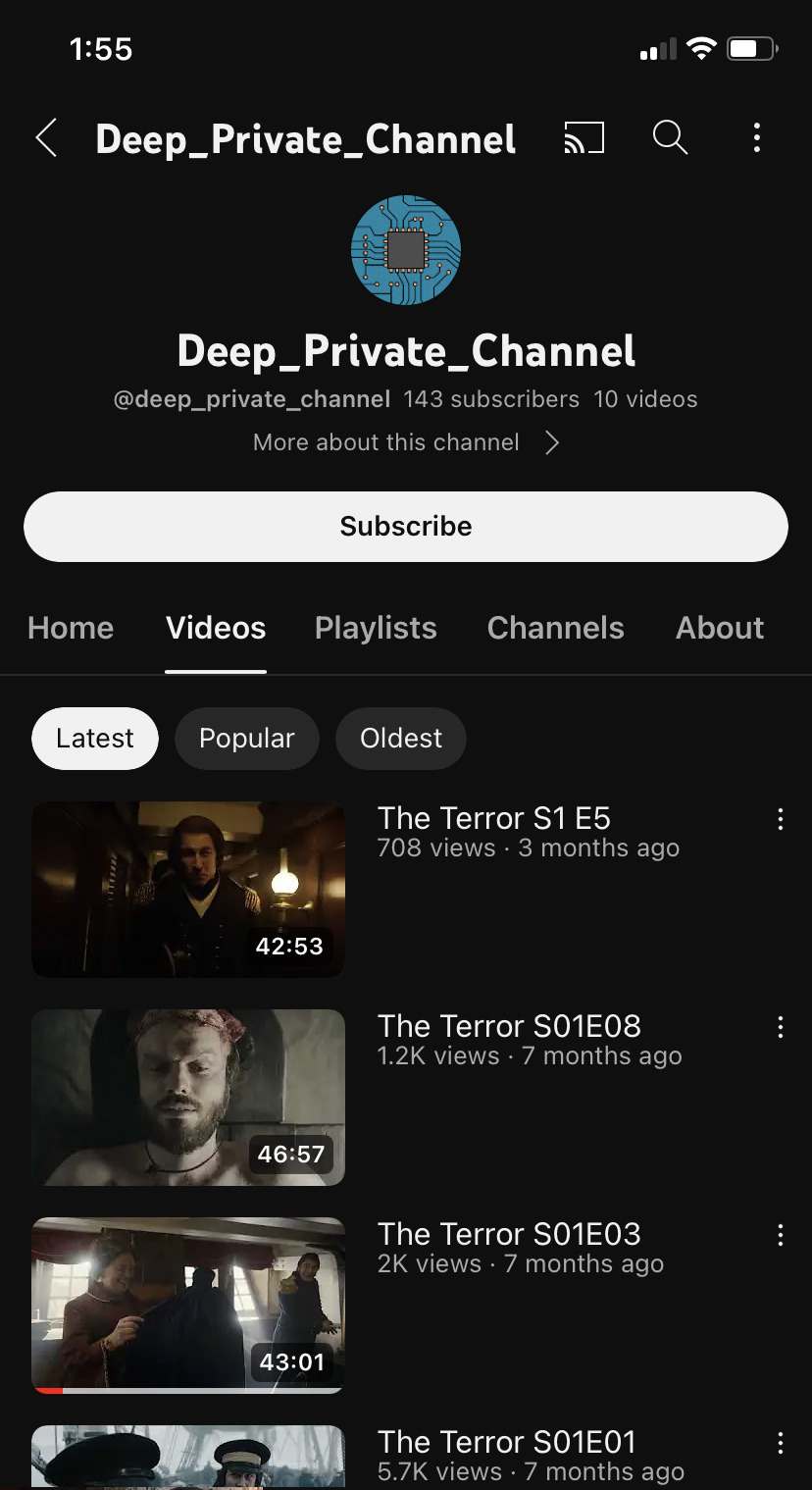
Task: Expand More about this channel
Action: pos(405,442)
